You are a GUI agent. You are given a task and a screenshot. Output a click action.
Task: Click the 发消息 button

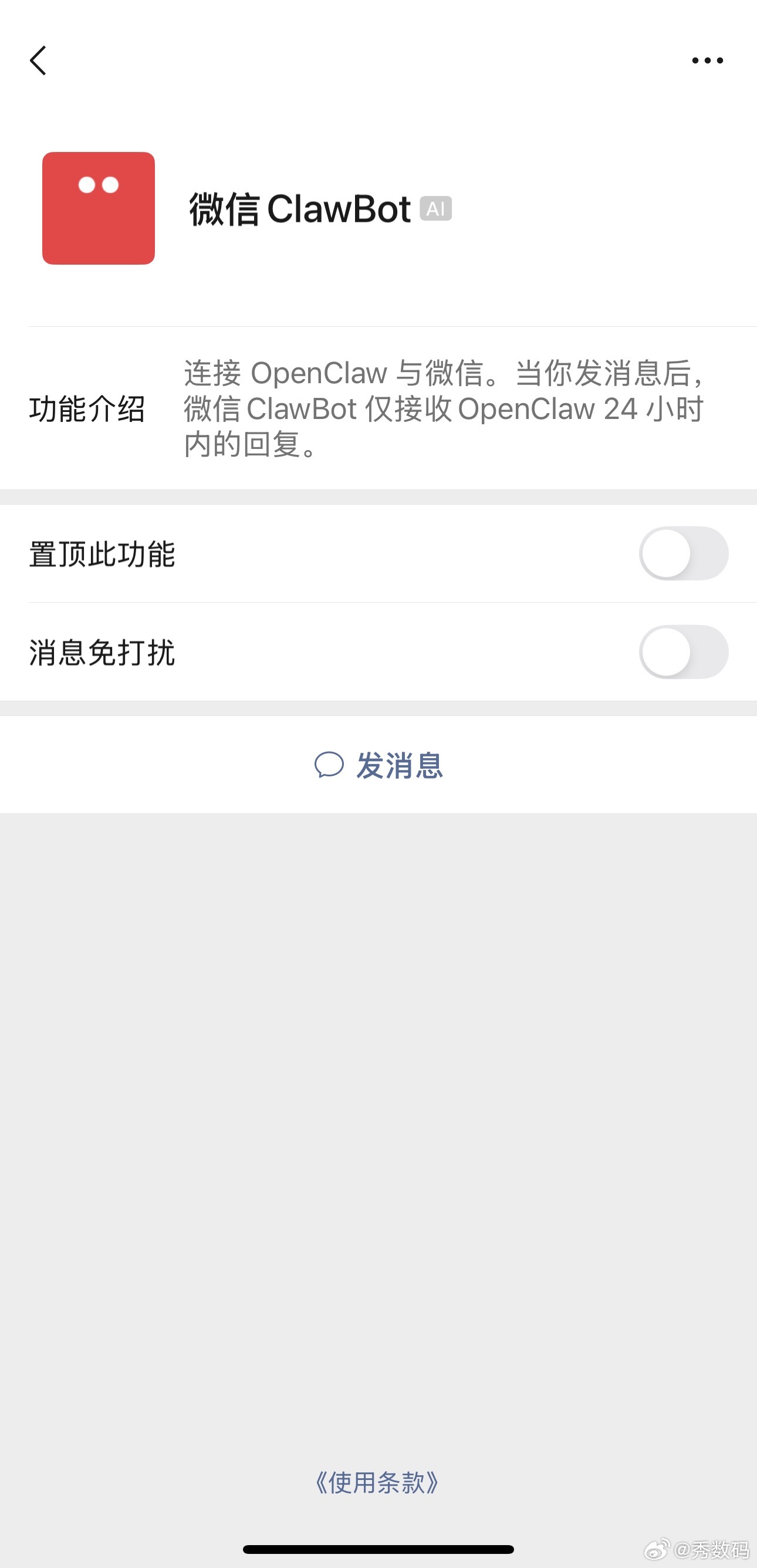378,766
